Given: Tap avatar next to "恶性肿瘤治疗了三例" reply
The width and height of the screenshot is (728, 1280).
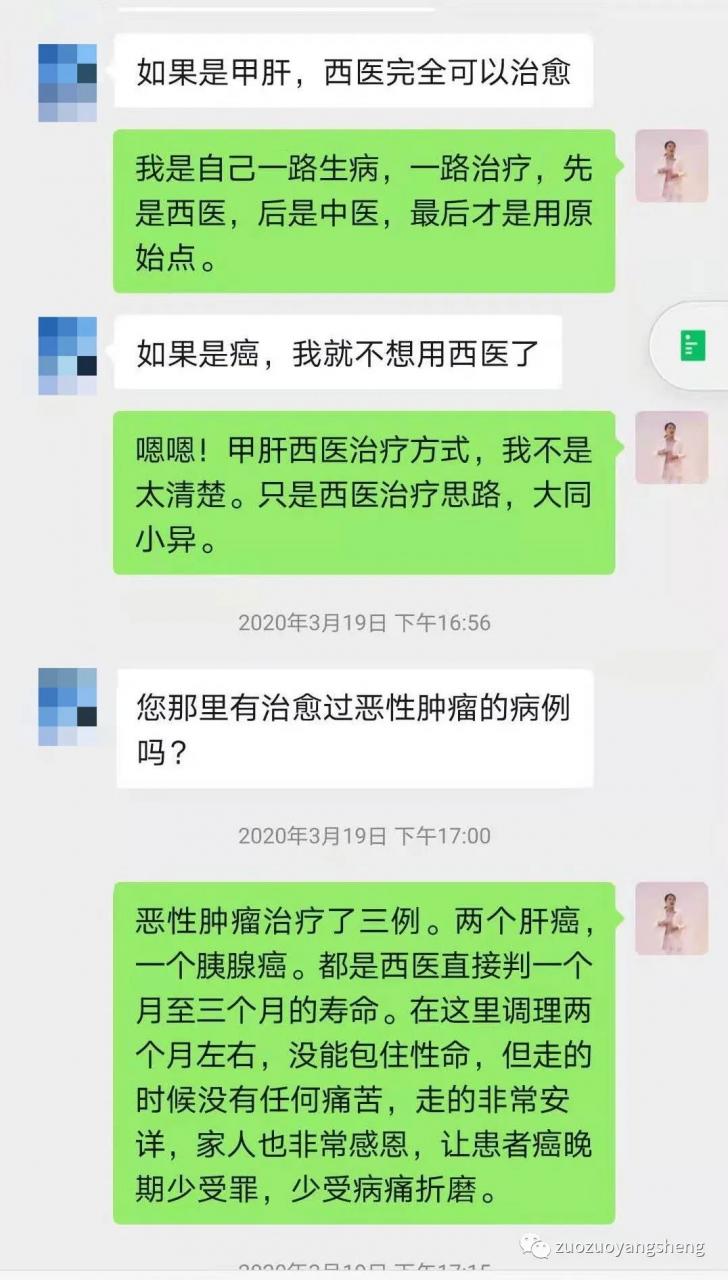Looking at the screenshot, I should (671, 918).
